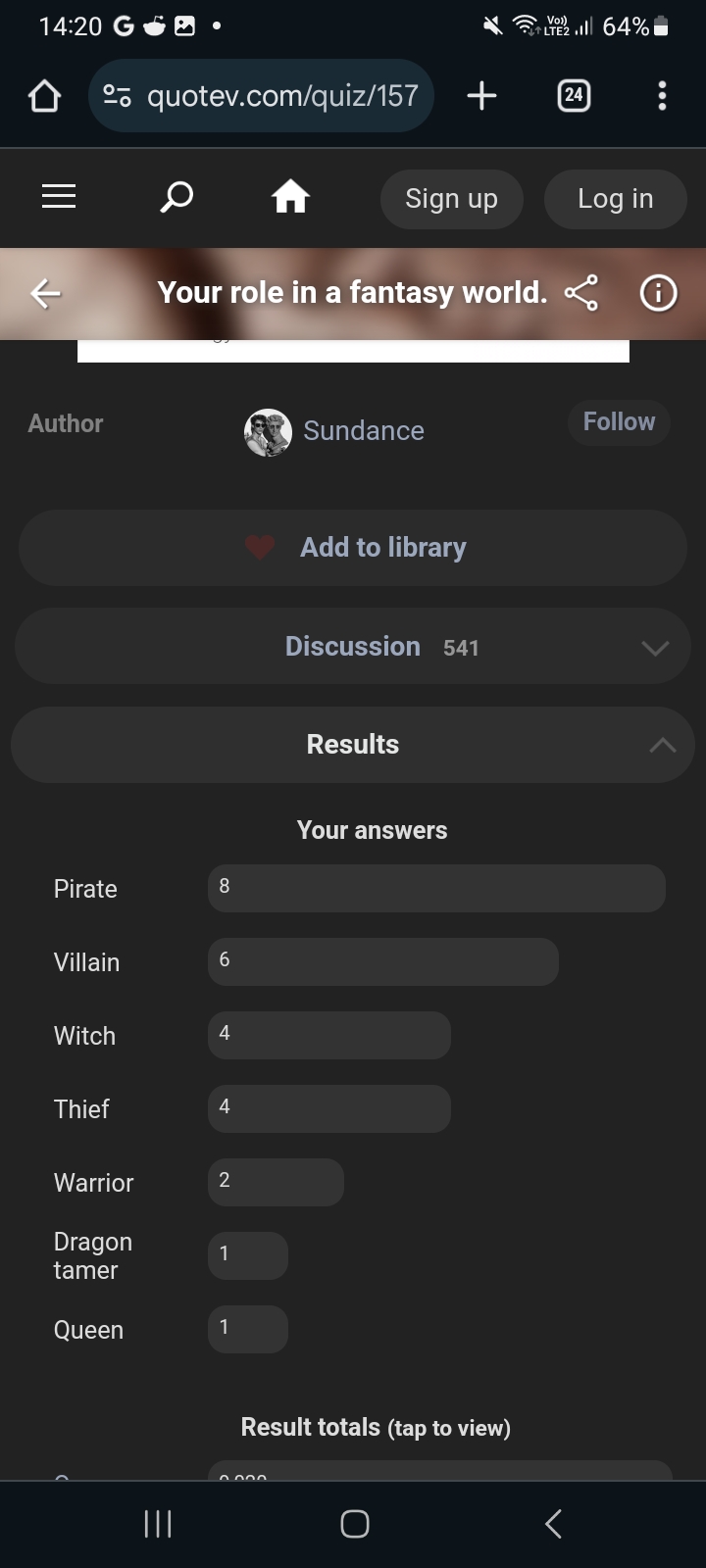Go back using the quiz header arrow

(x=45, y=293)
